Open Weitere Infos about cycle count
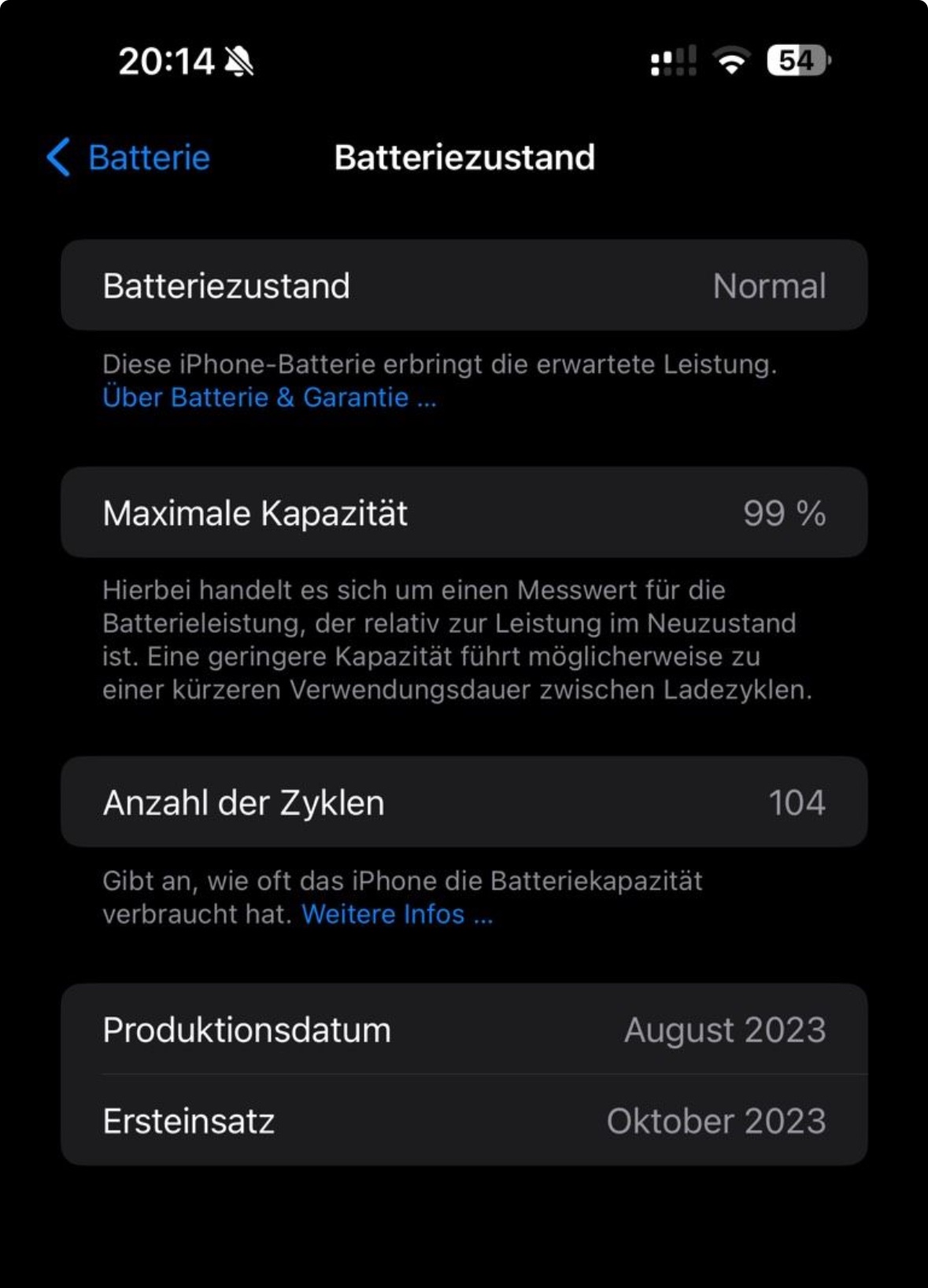Viewport: 928px width, 1288px height. (397, 914)
